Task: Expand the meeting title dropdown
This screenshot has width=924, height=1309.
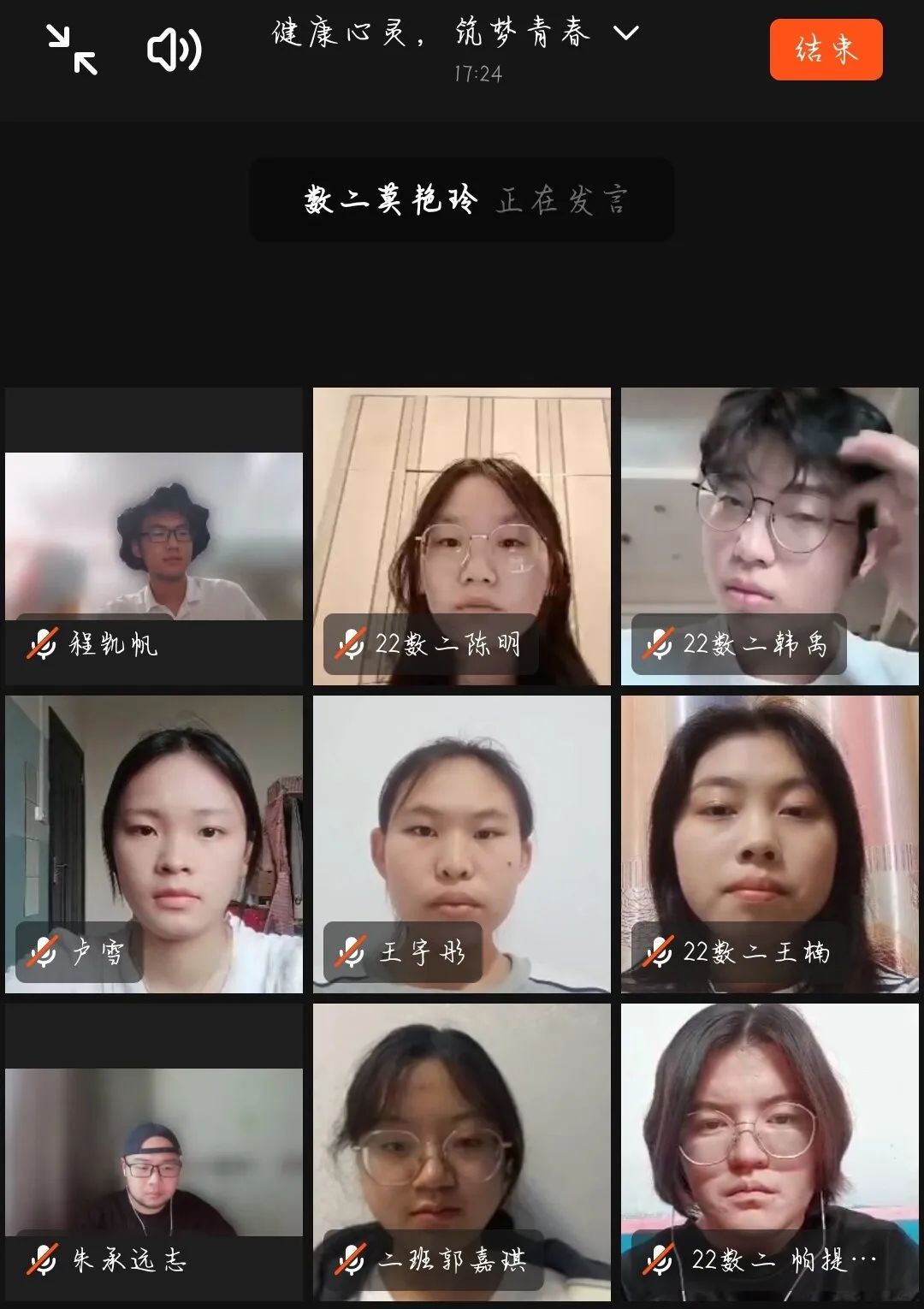Action: coord(626,33)
